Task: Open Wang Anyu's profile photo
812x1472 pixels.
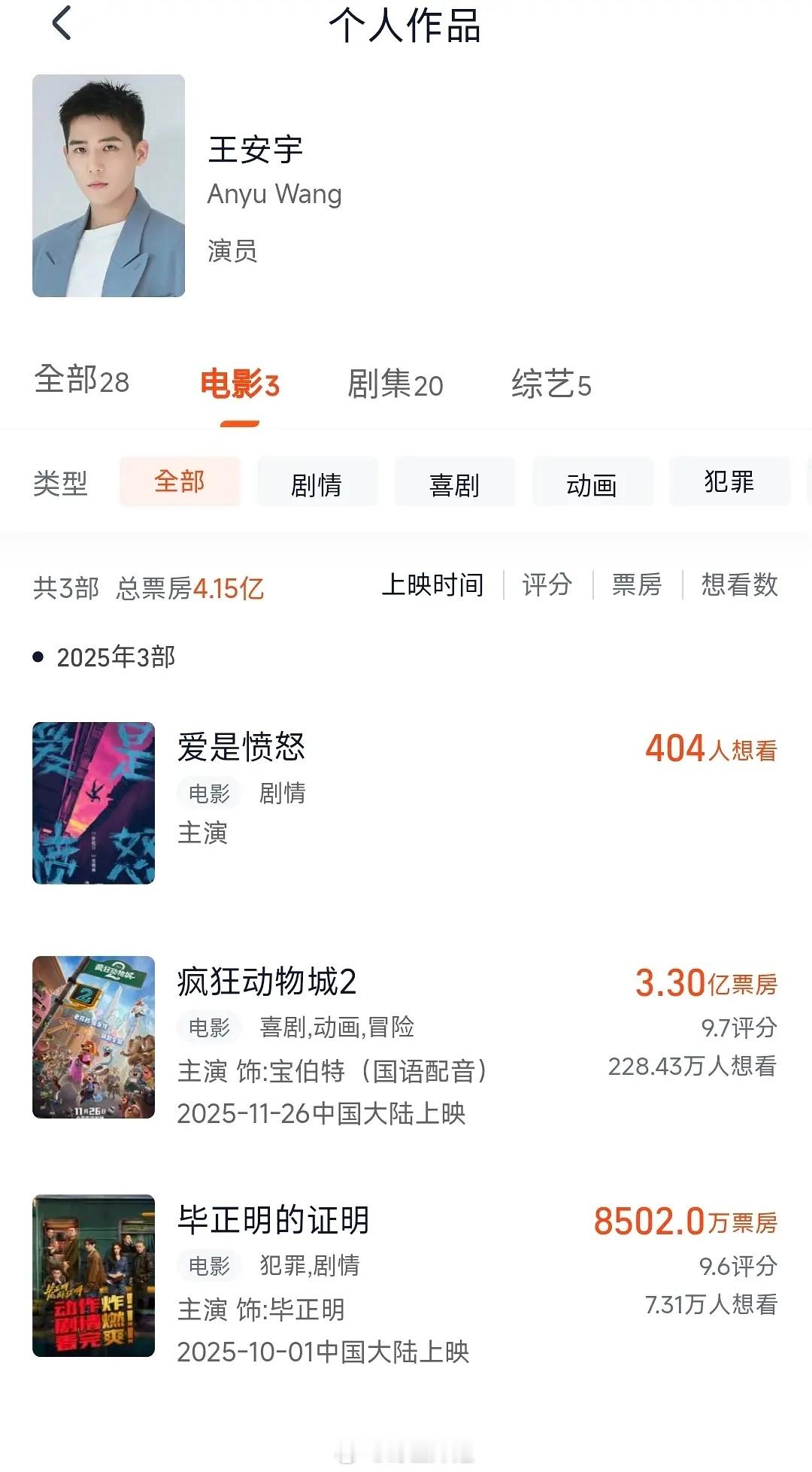Action: [108, 184]
